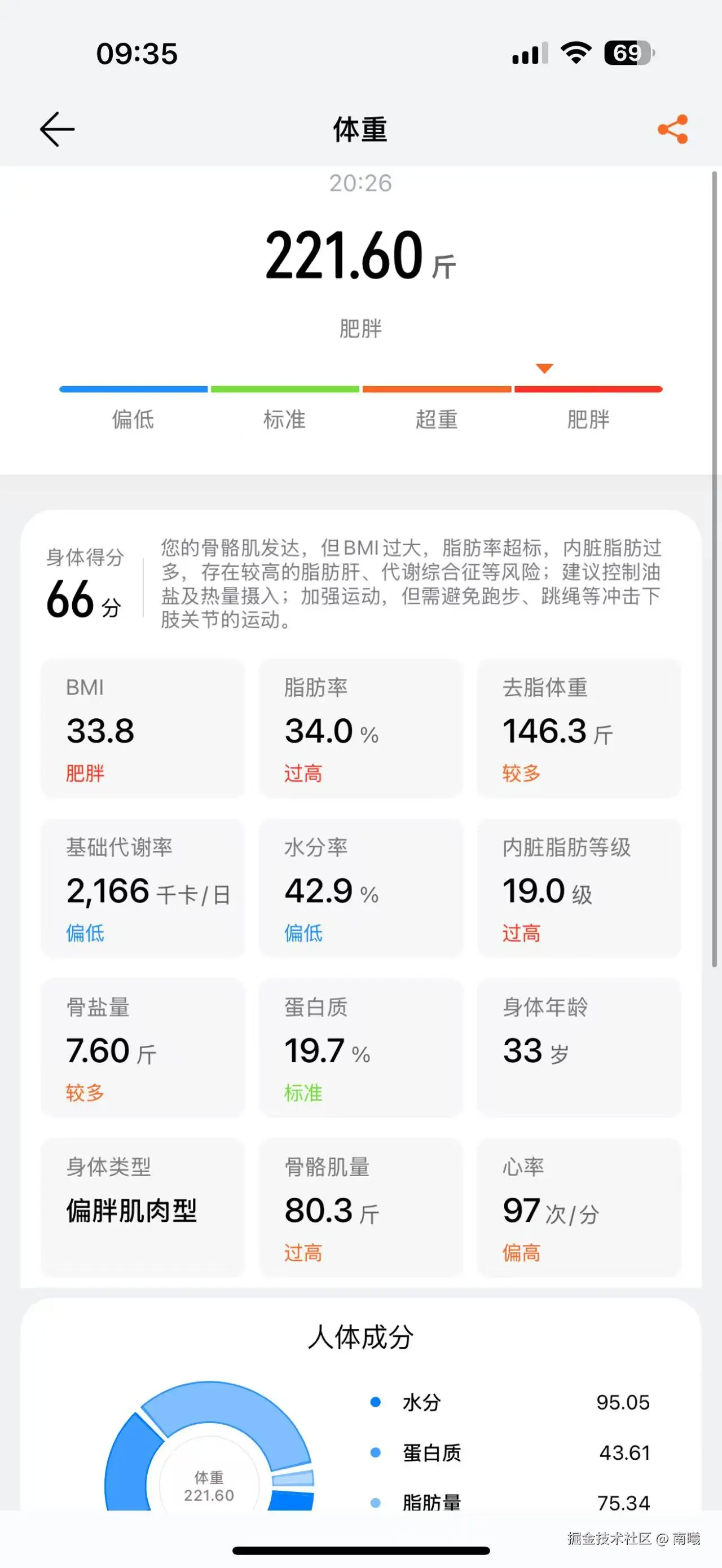Tap the orange marker above the weight scale

point(545,368)
